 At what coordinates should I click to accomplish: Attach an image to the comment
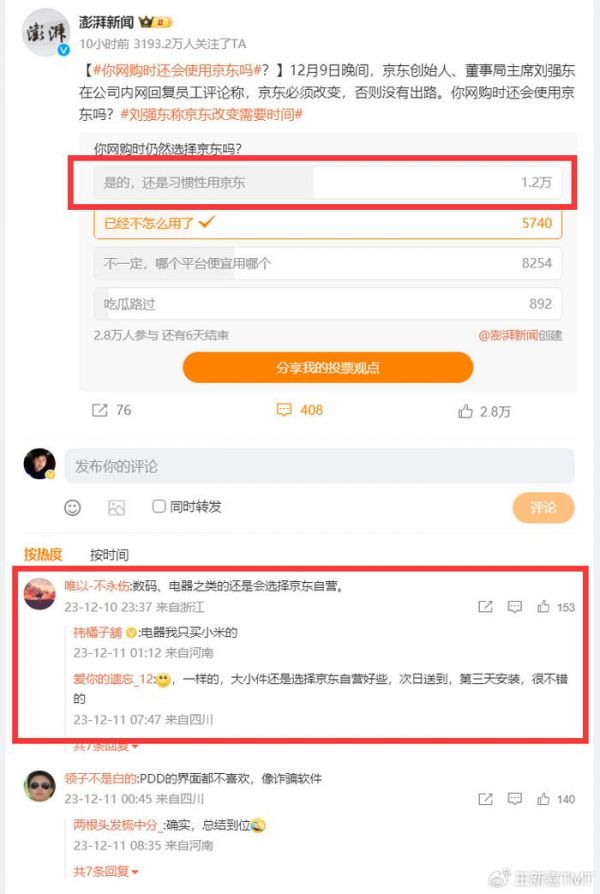pos(116,507)
